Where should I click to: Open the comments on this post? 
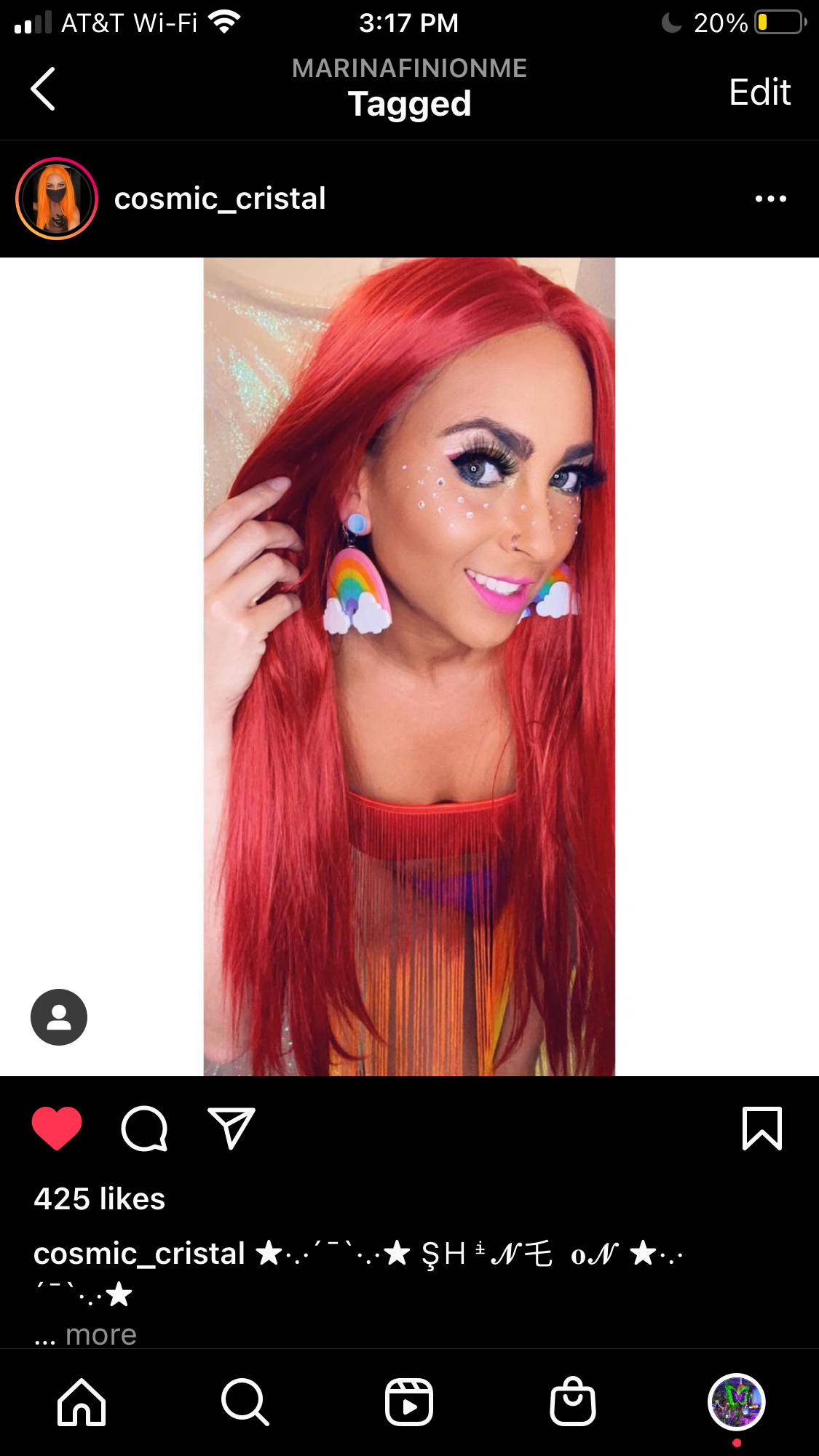coord(144,1129)
